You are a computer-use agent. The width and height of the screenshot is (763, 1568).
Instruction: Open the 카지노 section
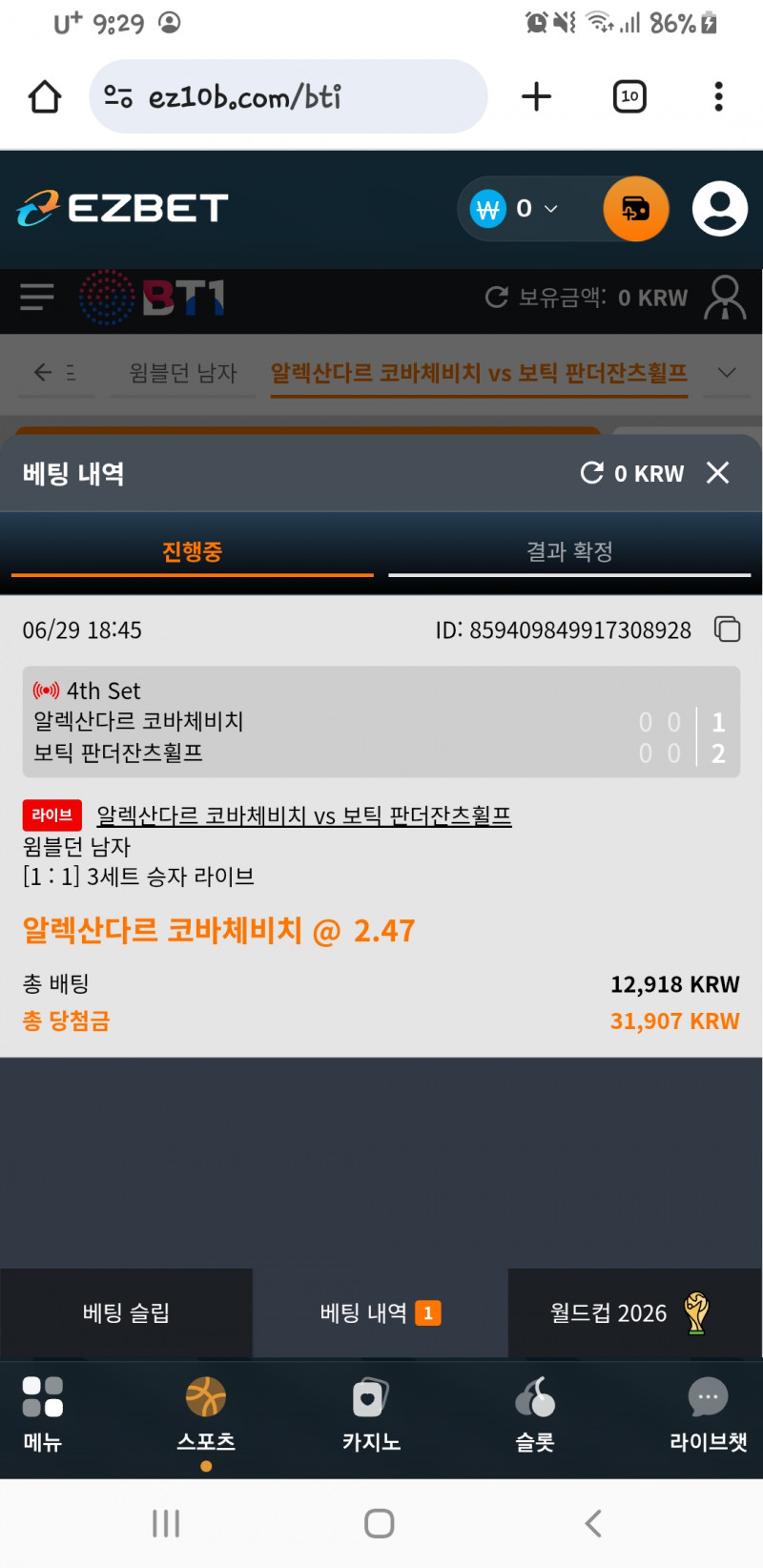[x=371, y=1415]
